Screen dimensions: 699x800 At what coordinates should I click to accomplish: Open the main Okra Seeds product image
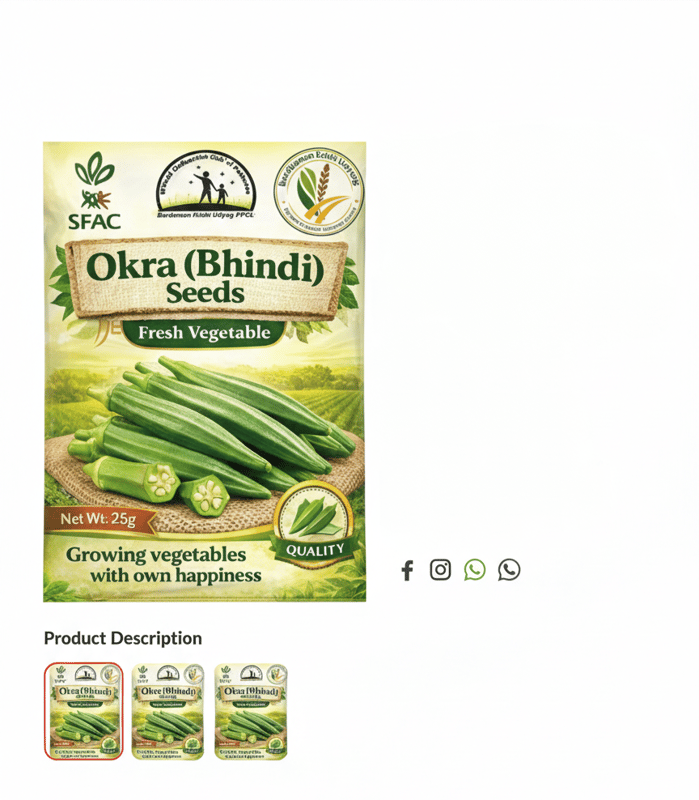pos(205,372)
